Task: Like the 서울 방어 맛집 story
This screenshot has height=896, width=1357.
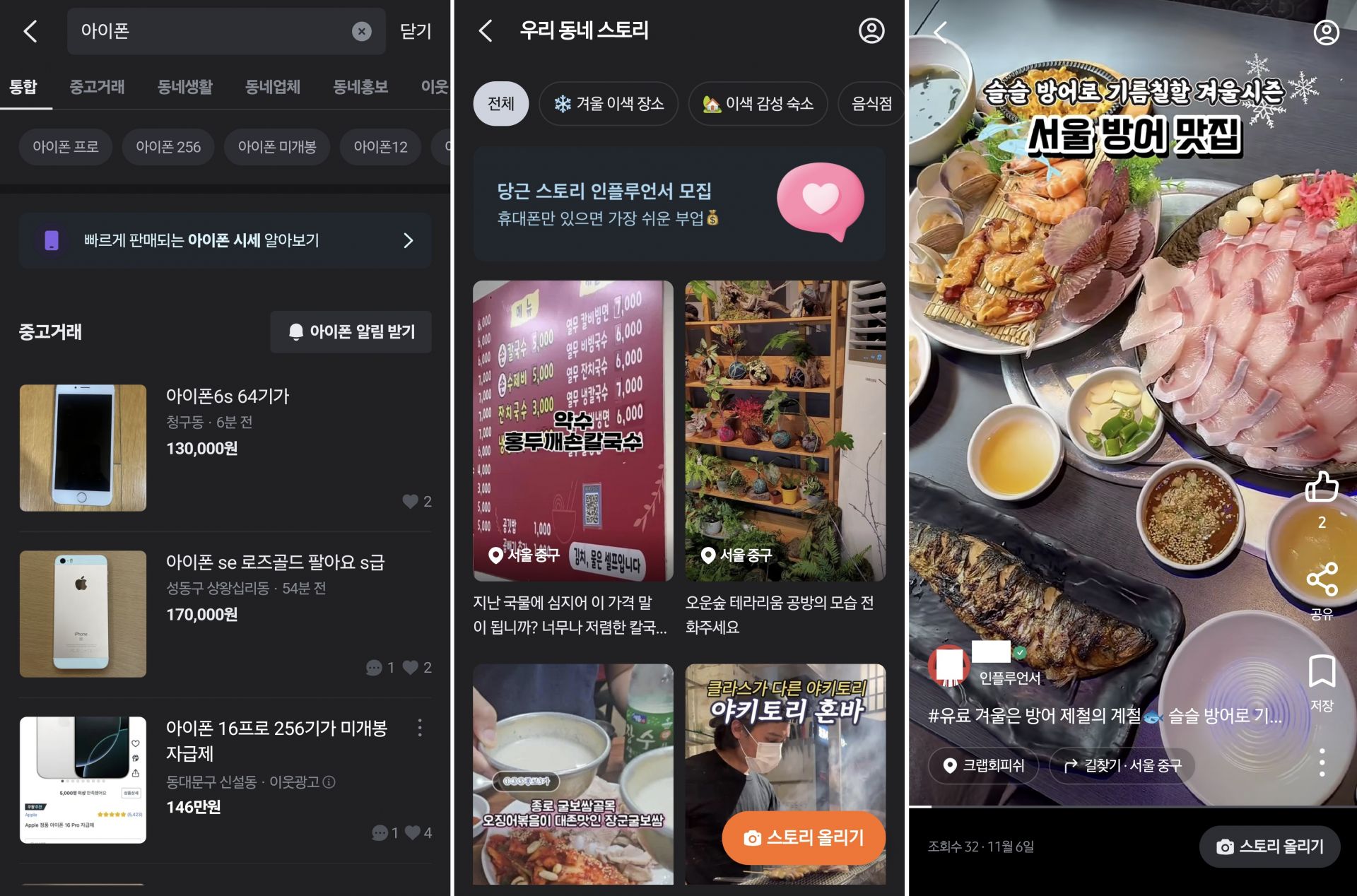Action: pyautogui.click(x=1322, y=488)
